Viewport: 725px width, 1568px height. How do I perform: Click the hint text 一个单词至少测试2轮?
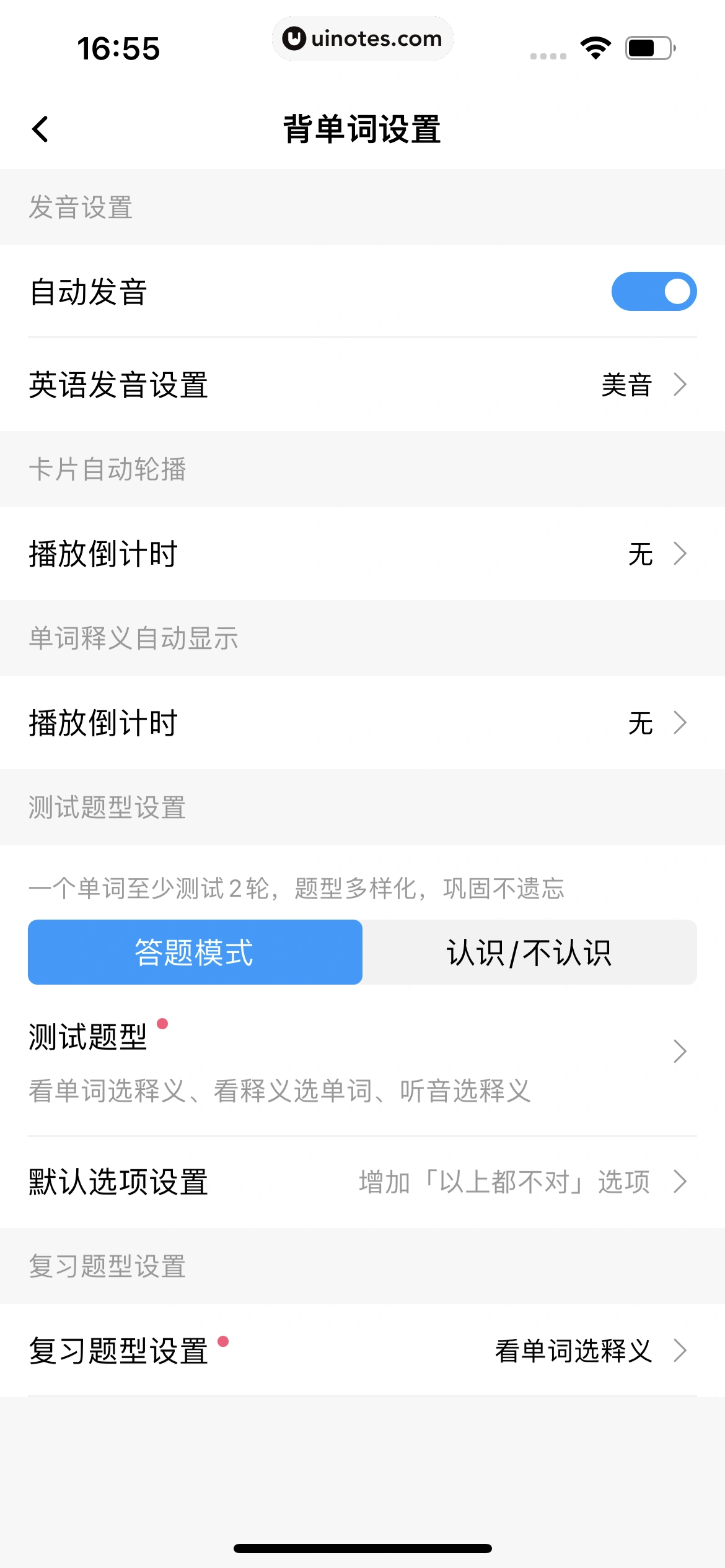(x=297, y=889)
